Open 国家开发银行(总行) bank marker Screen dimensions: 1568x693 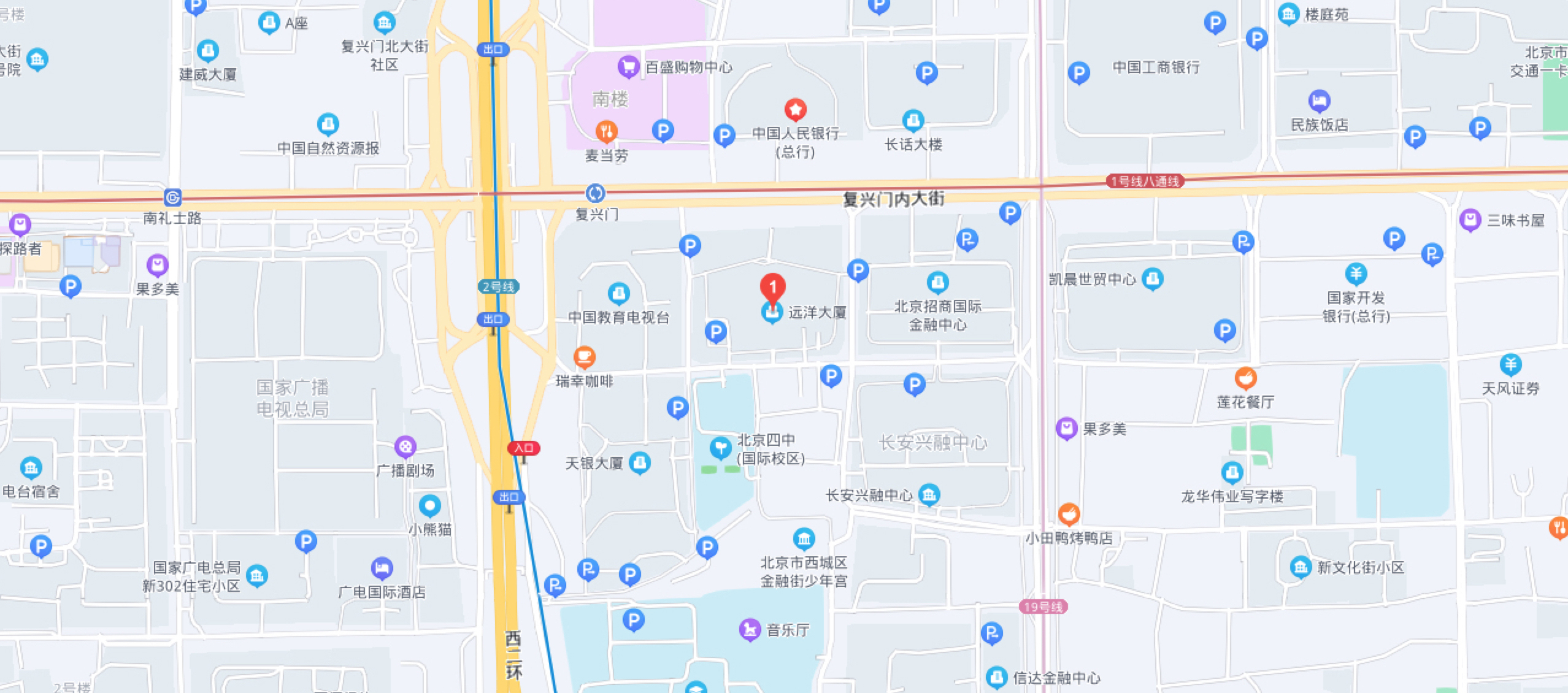point(1356,273)
